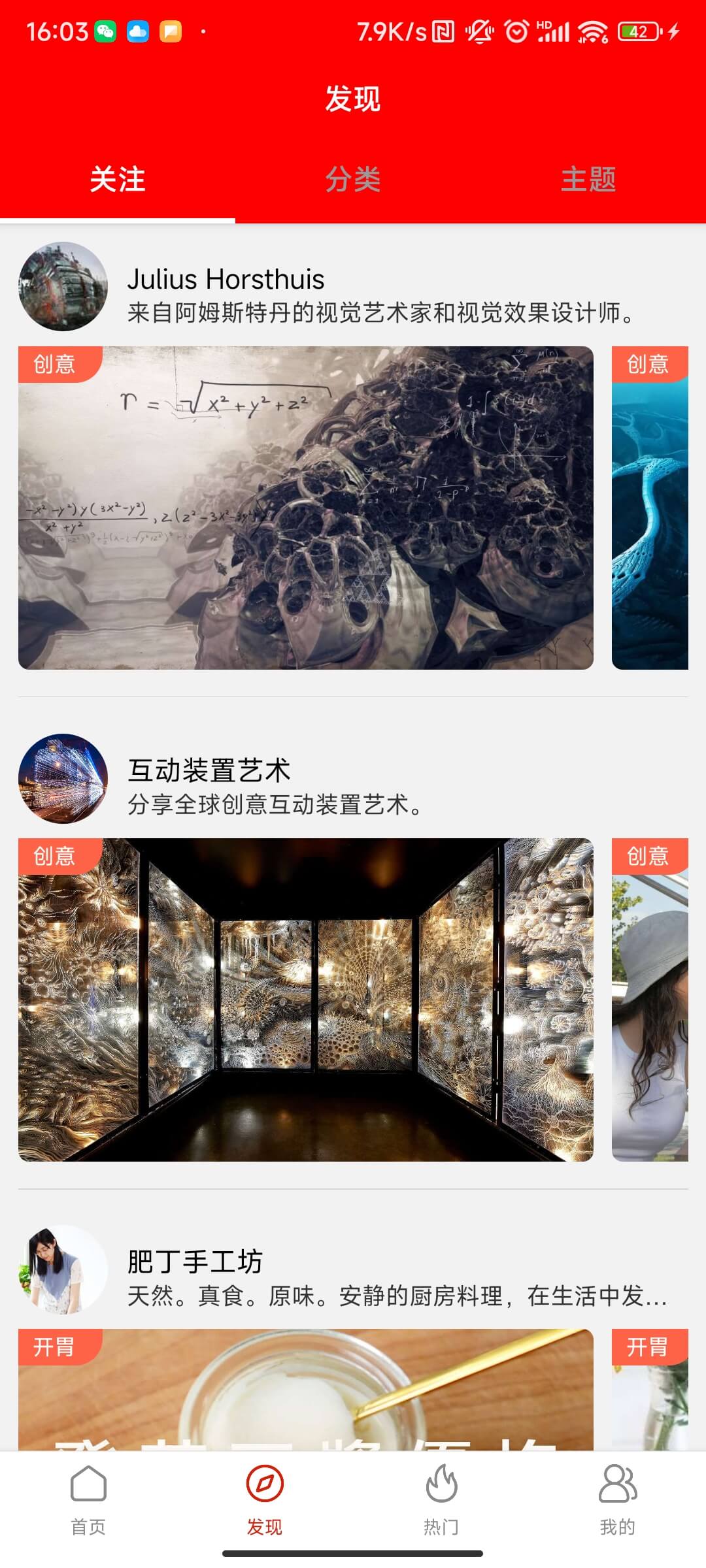Open 互动装置艺术 channel
Screen dimensions: 706x1568
click(209, 771)
